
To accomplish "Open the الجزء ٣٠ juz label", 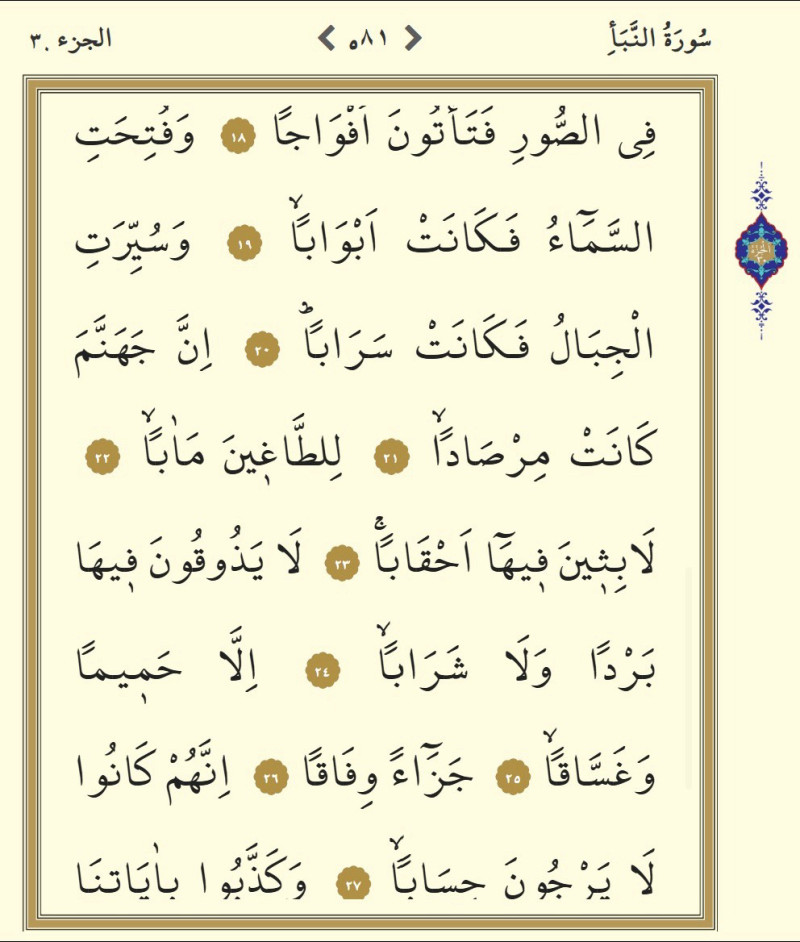I will (x=70, y=41).
